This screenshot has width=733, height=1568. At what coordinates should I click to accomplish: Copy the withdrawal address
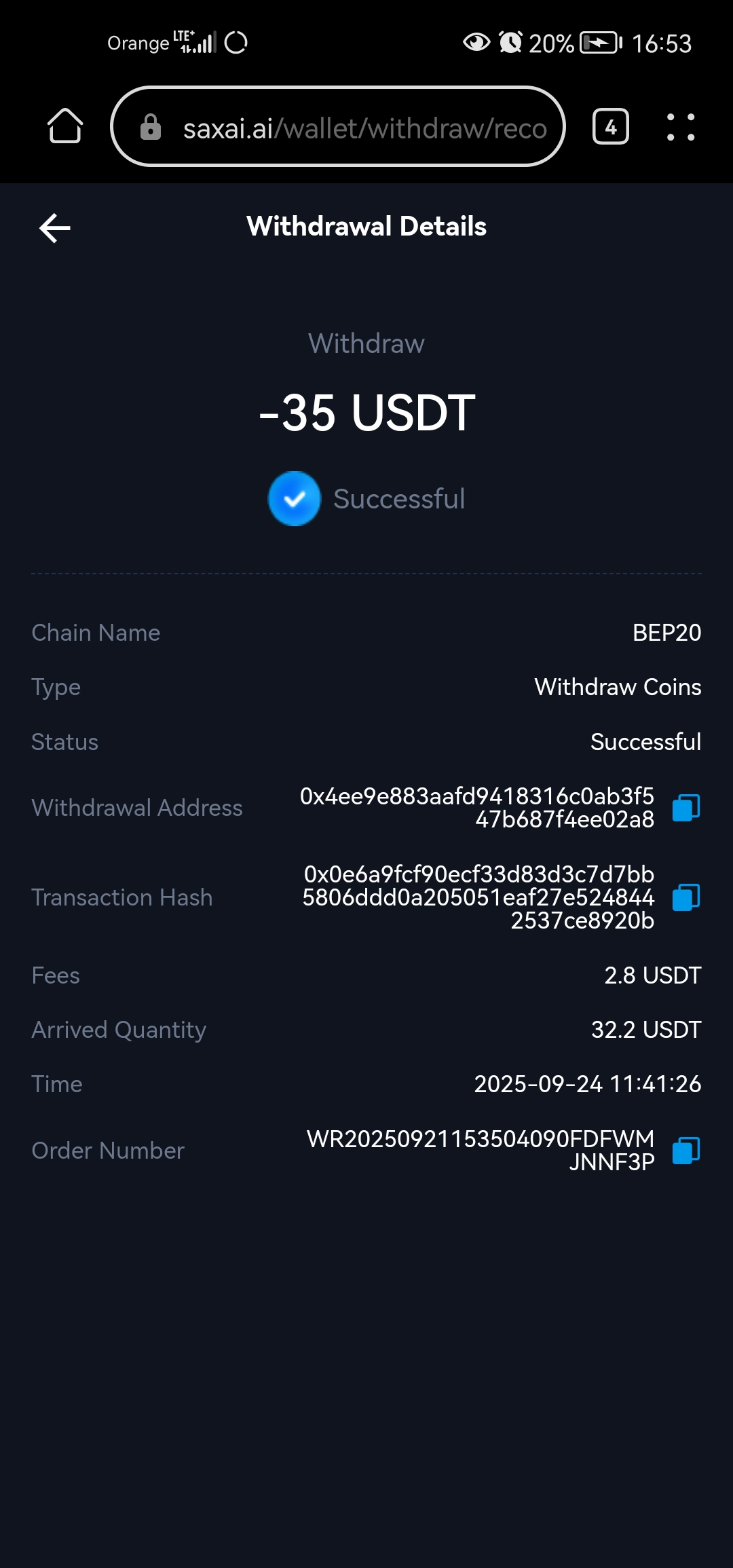(685, 808)
